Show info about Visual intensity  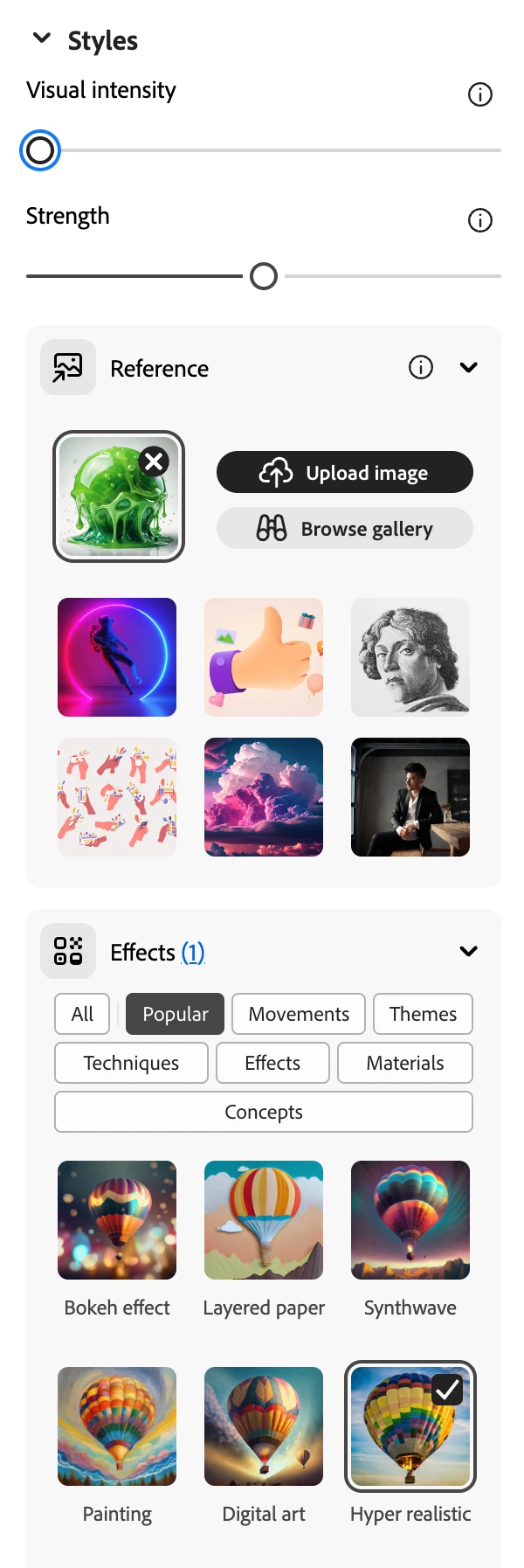(x=479, y=94)
